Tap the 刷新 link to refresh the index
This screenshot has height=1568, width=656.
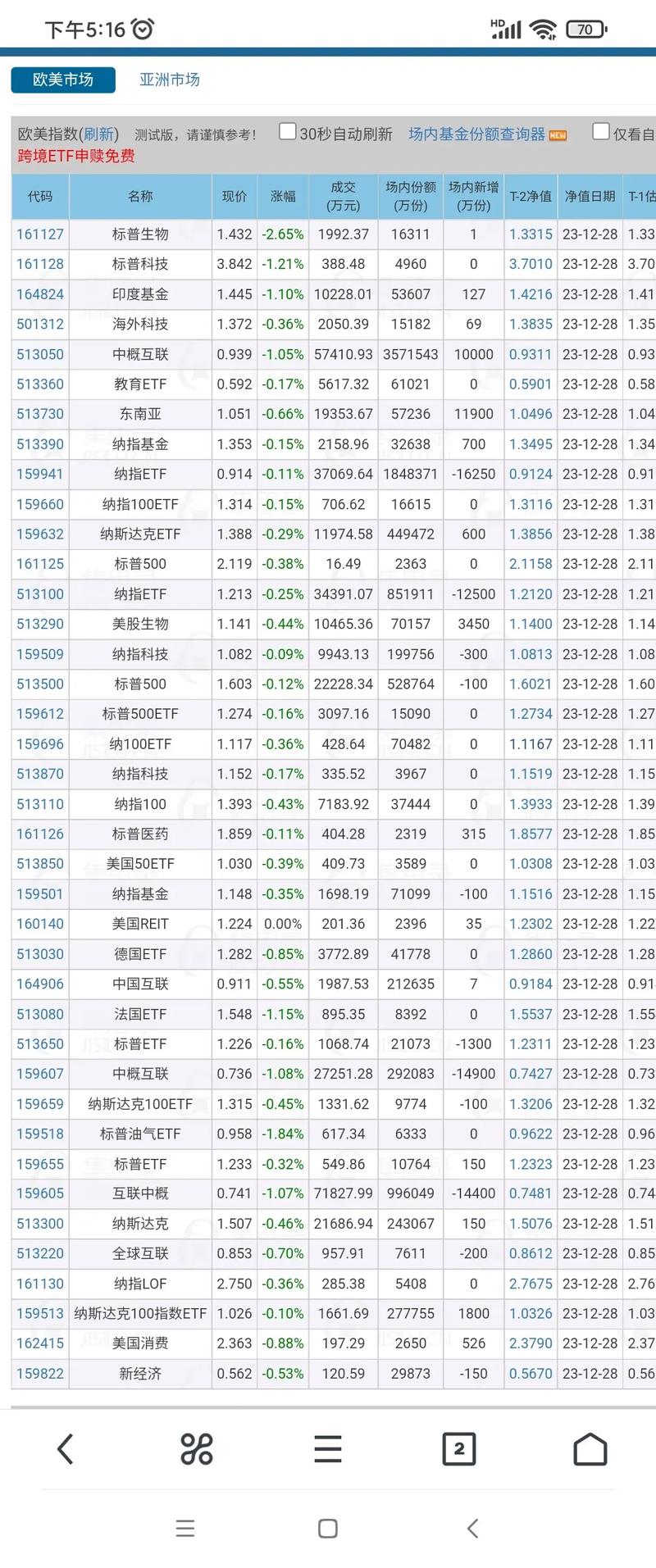(x=98, y=134)
